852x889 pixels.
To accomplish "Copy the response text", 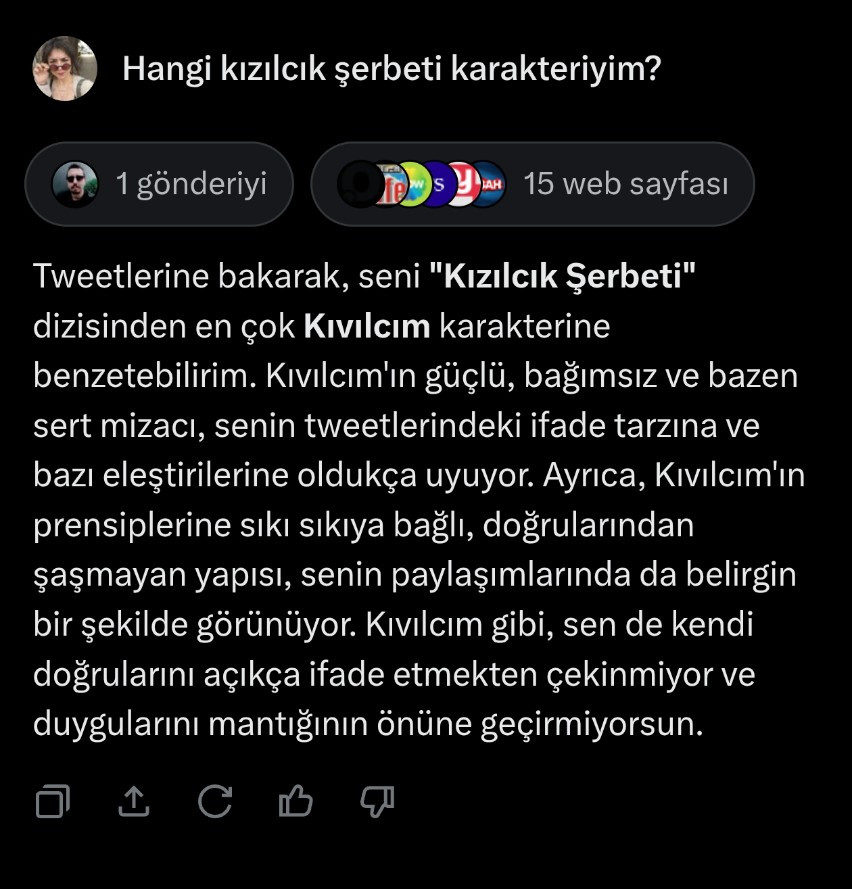I will click(54, 801).
